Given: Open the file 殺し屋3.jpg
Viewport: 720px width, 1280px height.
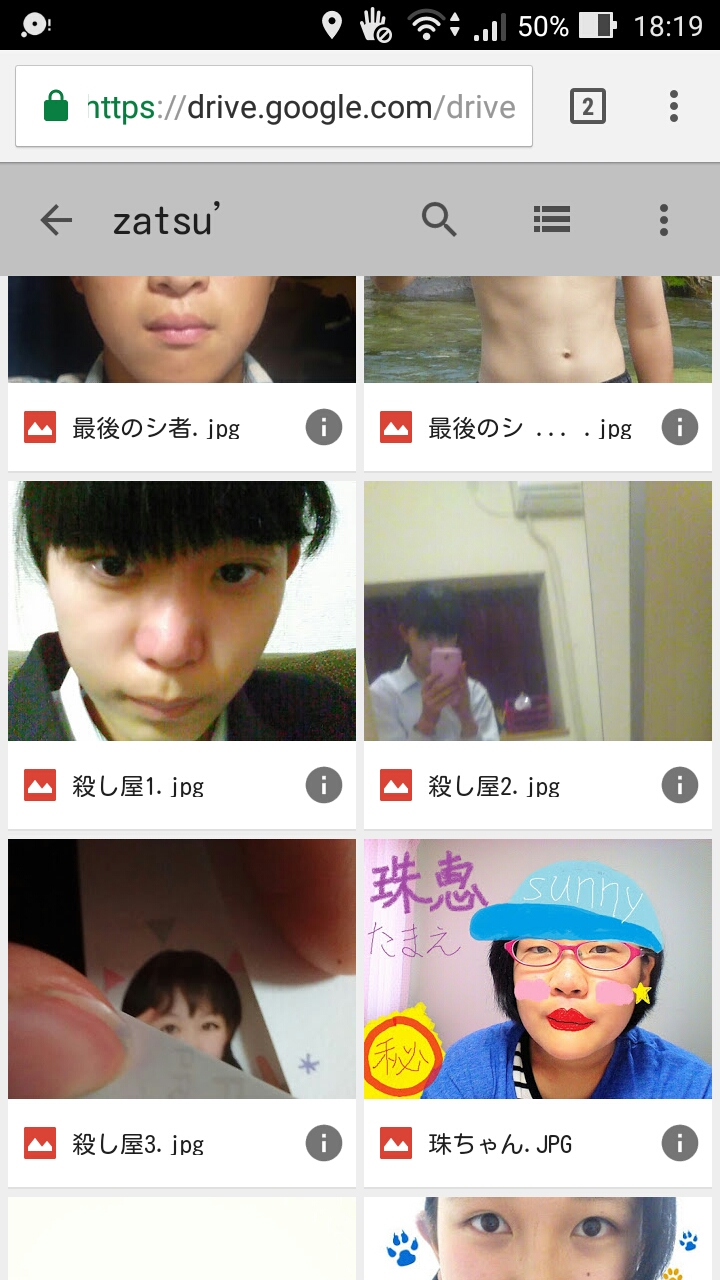Looking at the screenshot, I should point(182,969).
